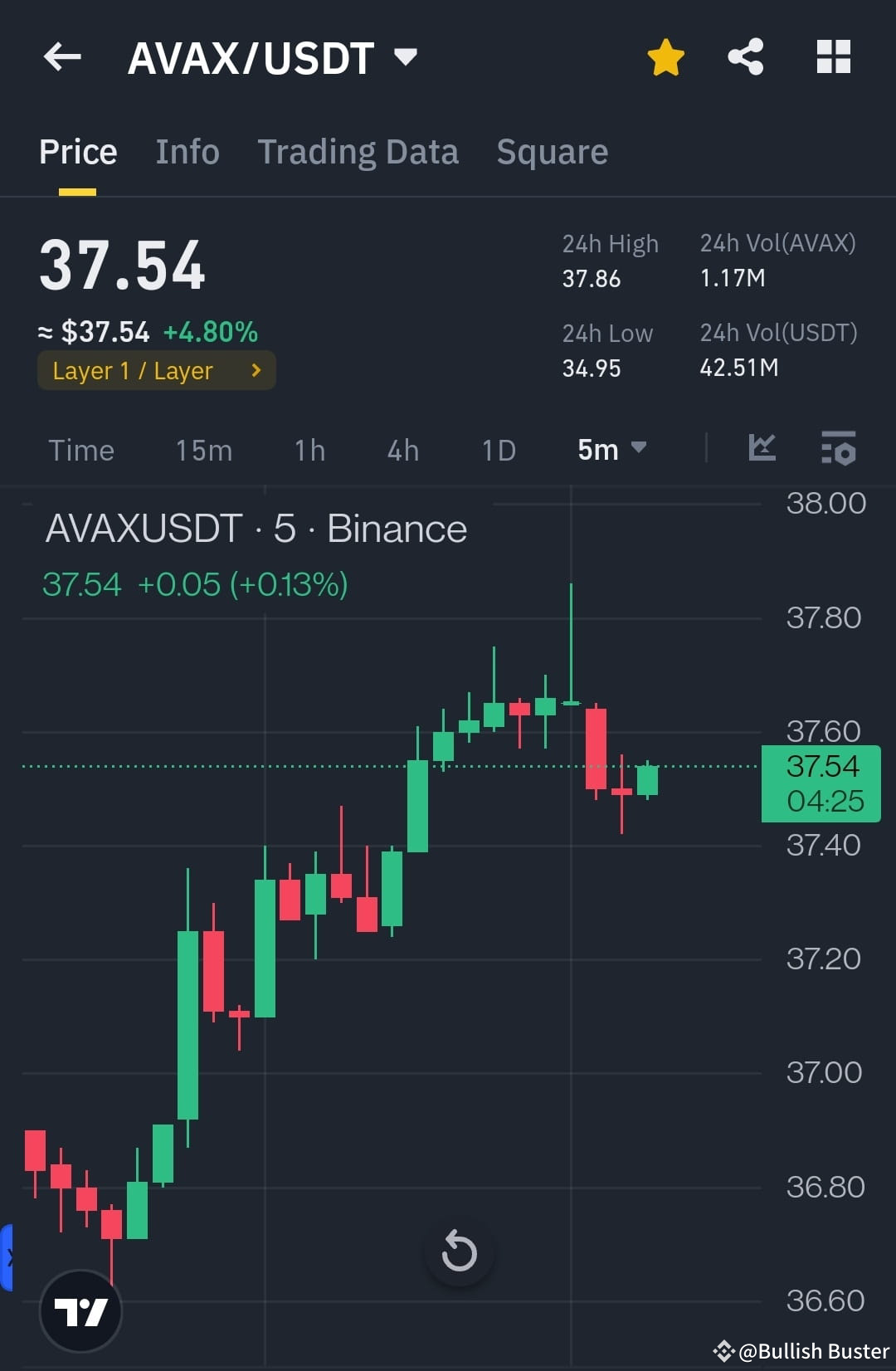Open the Layer 1 / Layer category chevron

256,370
